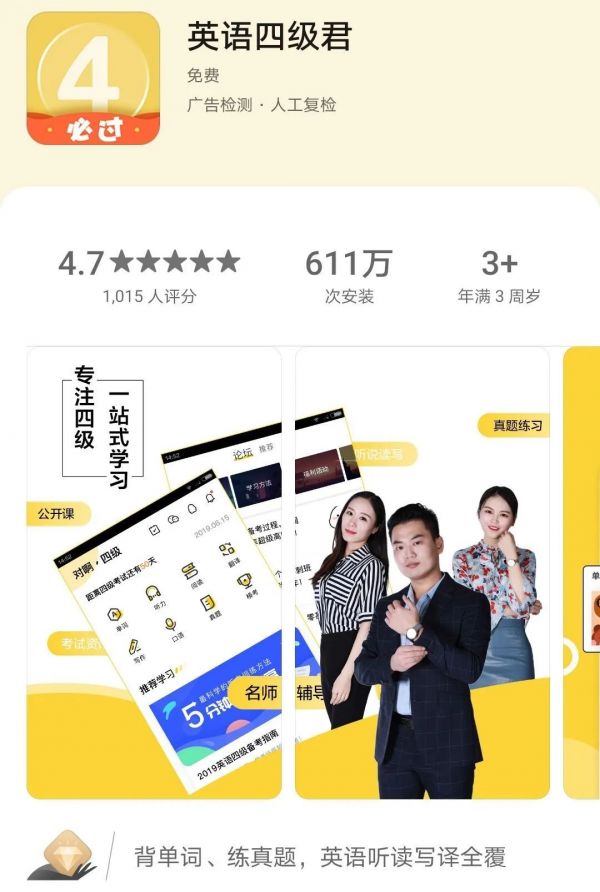The width and height of the screenshot is (600, 892).
Task: Open the 4.7 star ratings section
Action: 149,275
